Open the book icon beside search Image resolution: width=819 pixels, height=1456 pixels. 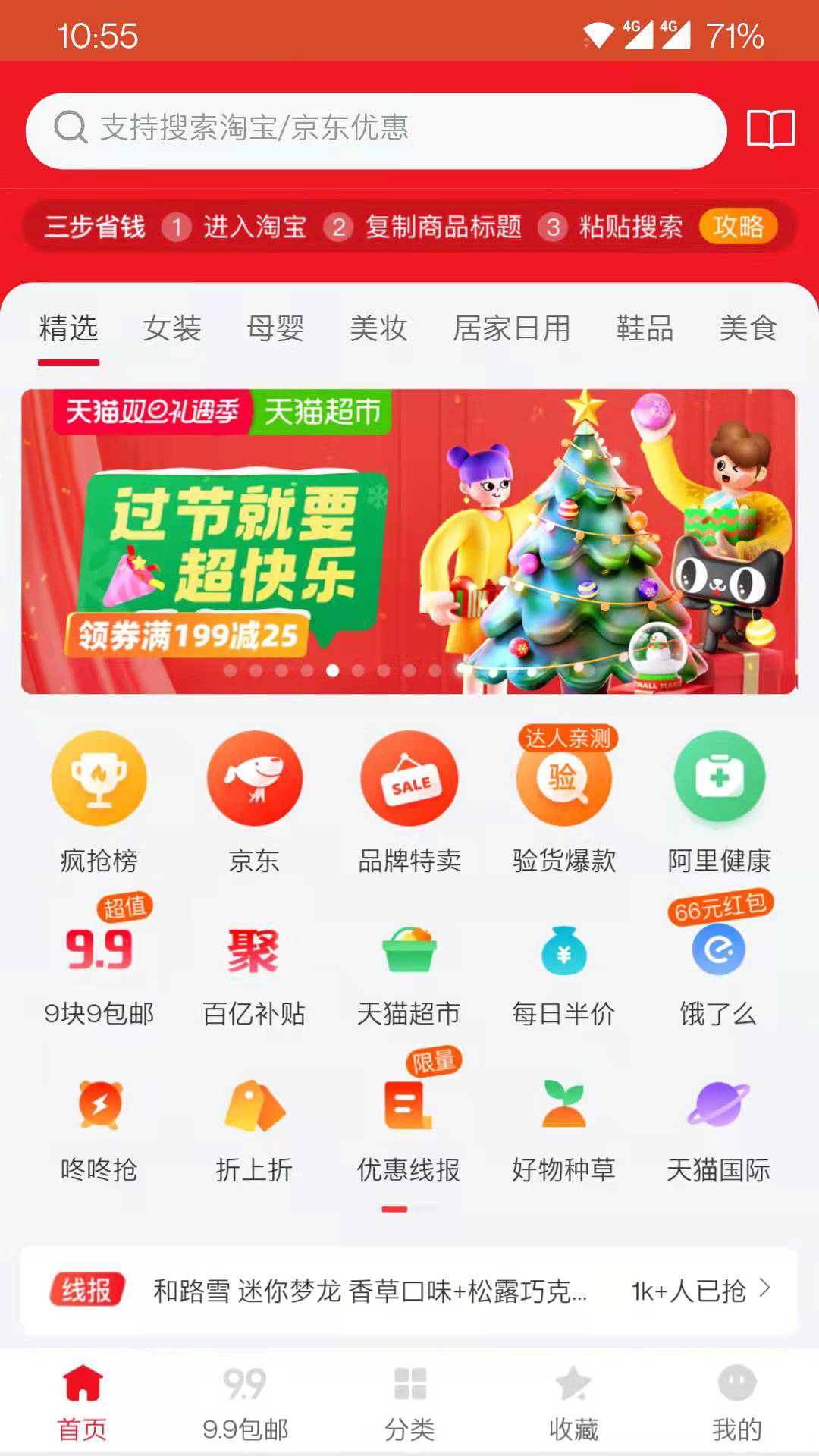click(770, 129)
